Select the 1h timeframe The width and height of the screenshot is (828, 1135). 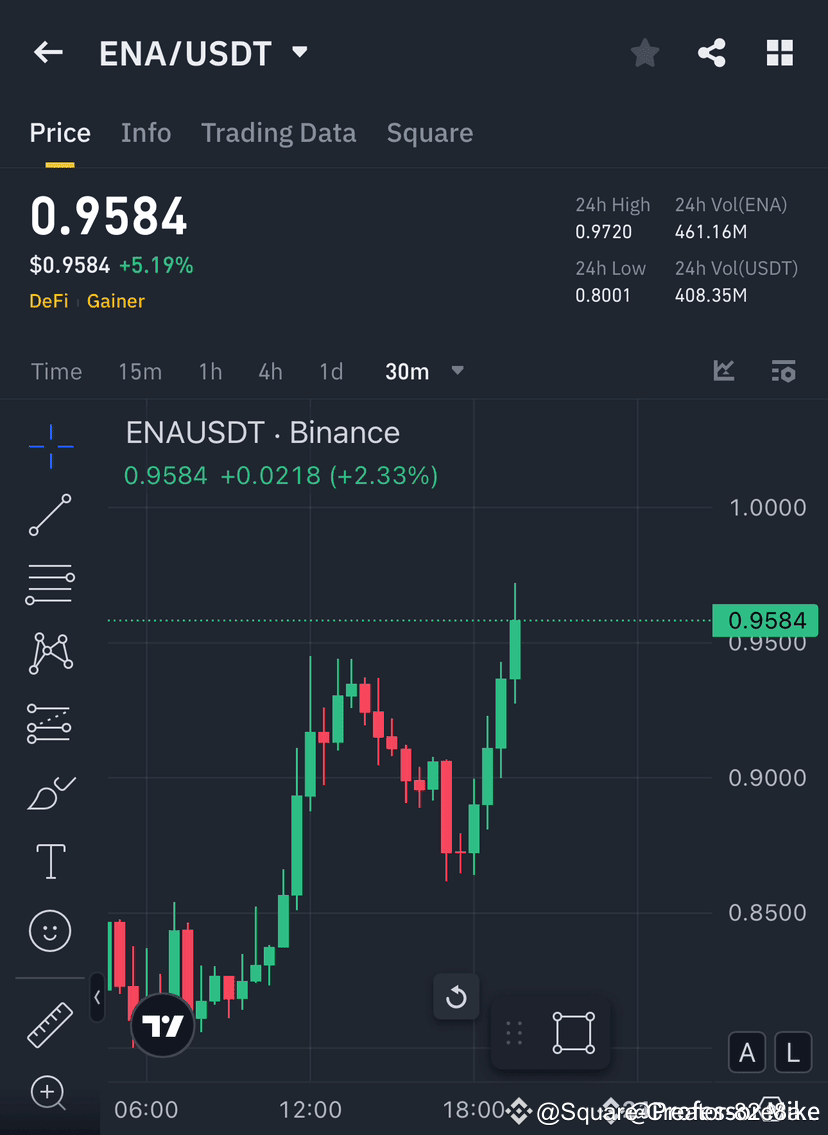[210, 370]
